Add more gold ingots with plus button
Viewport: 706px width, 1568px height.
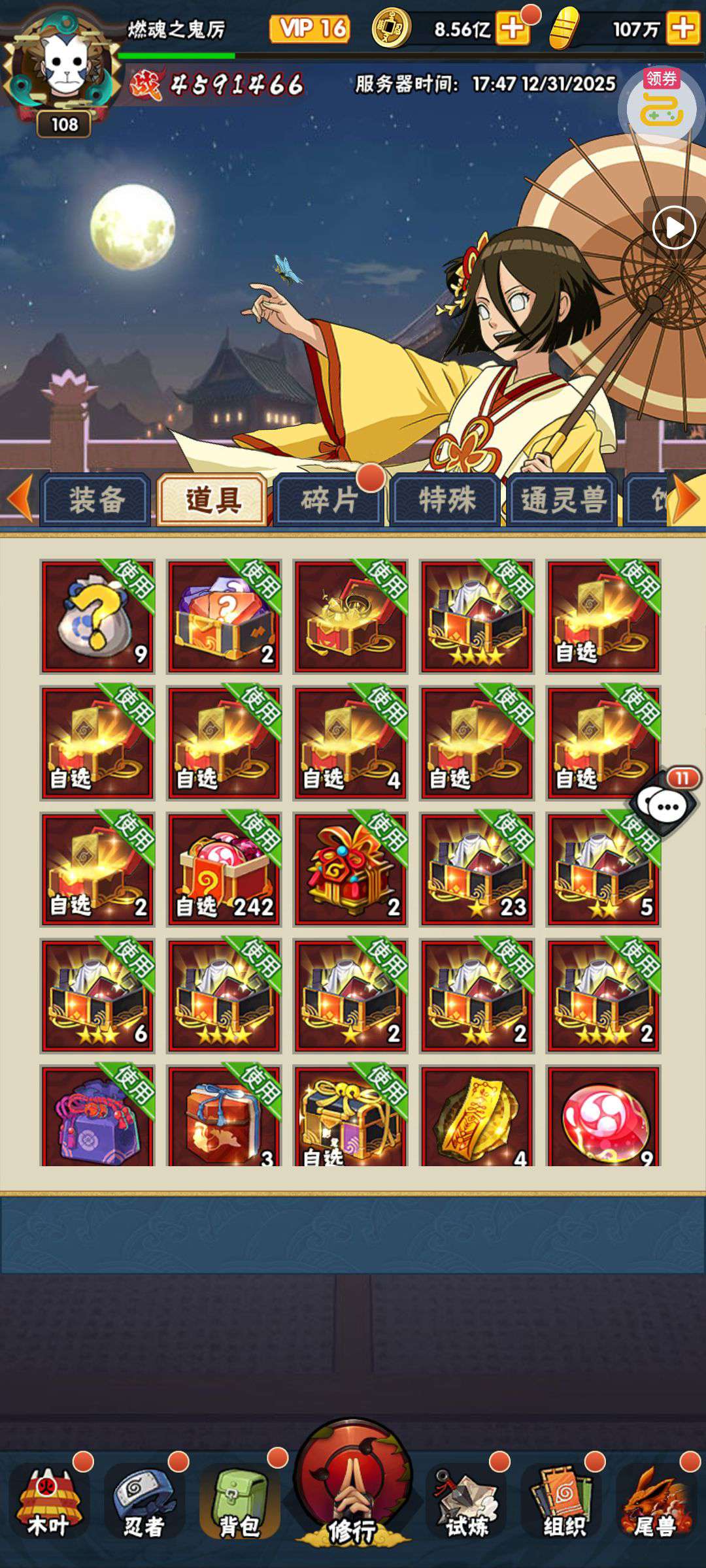[682, 29]
